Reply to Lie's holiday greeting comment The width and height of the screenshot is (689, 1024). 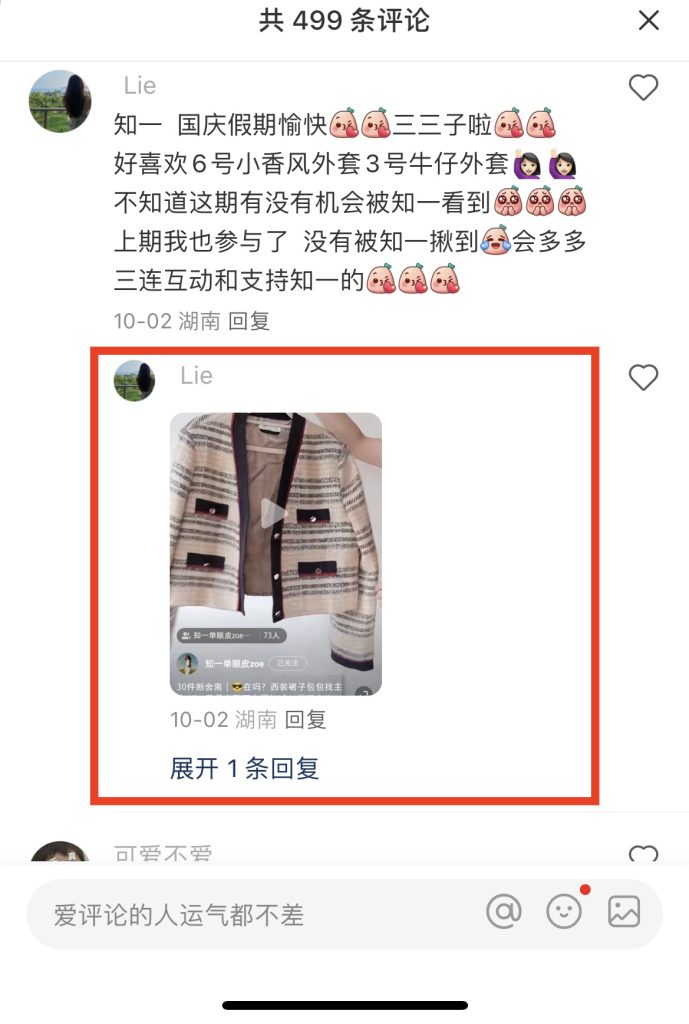point(249,321)
